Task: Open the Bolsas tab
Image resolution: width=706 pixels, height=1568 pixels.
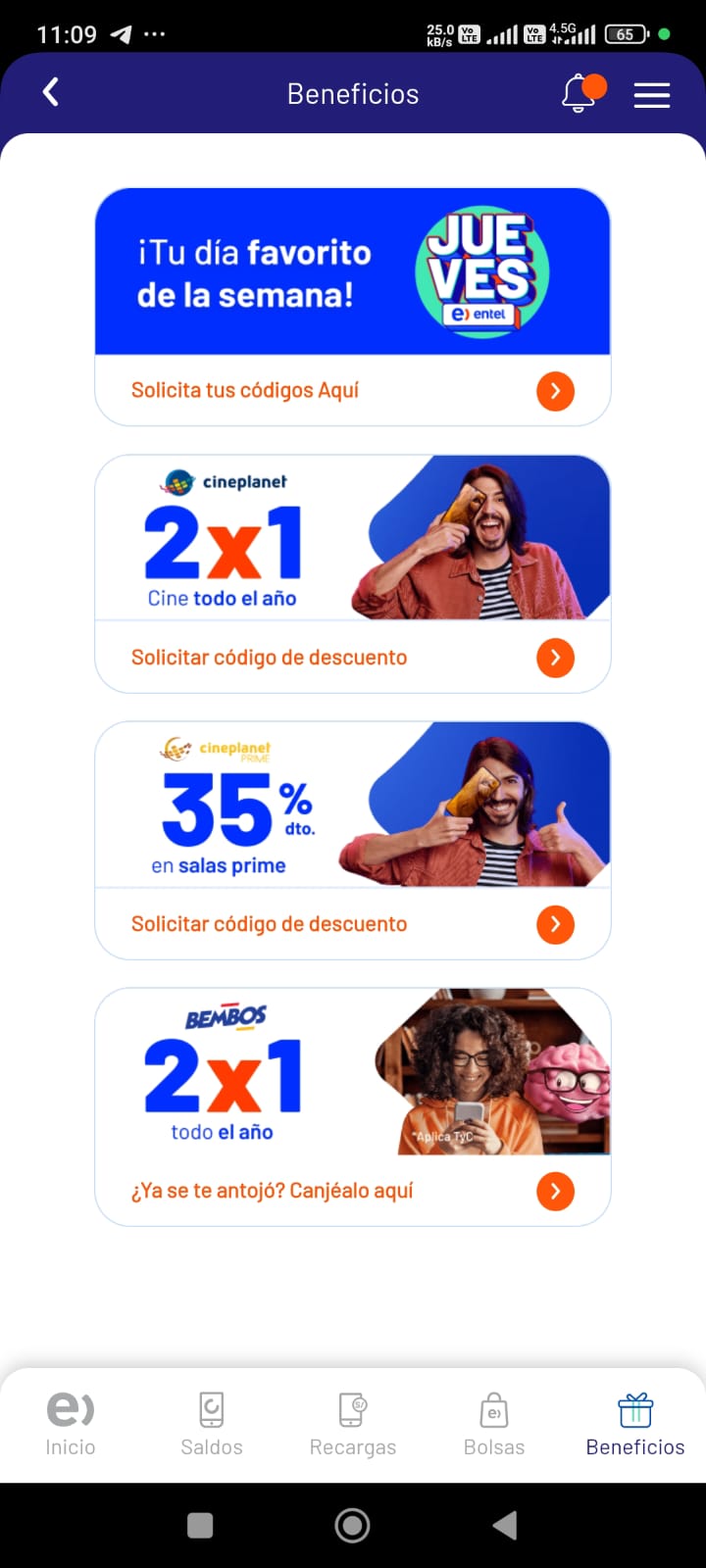Action: [x=494, y=1424]
